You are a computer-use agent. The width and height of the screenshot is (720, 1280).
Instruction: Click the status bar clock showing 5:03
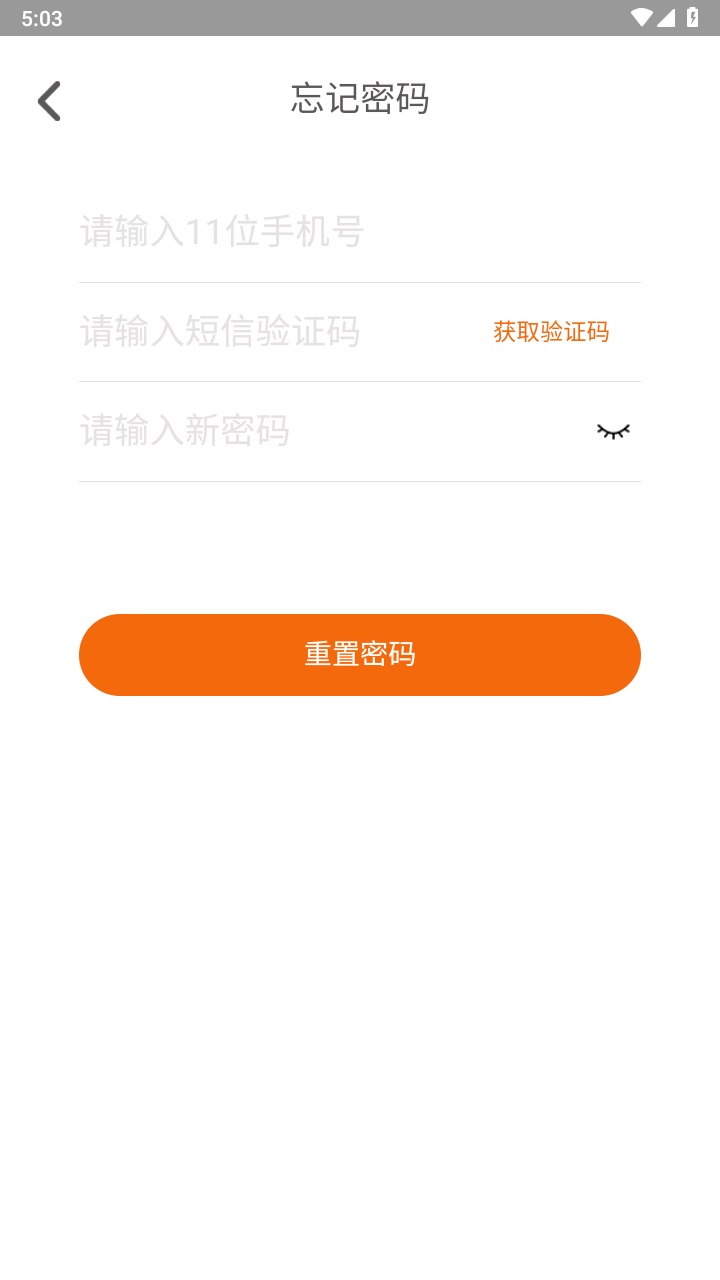42,17
